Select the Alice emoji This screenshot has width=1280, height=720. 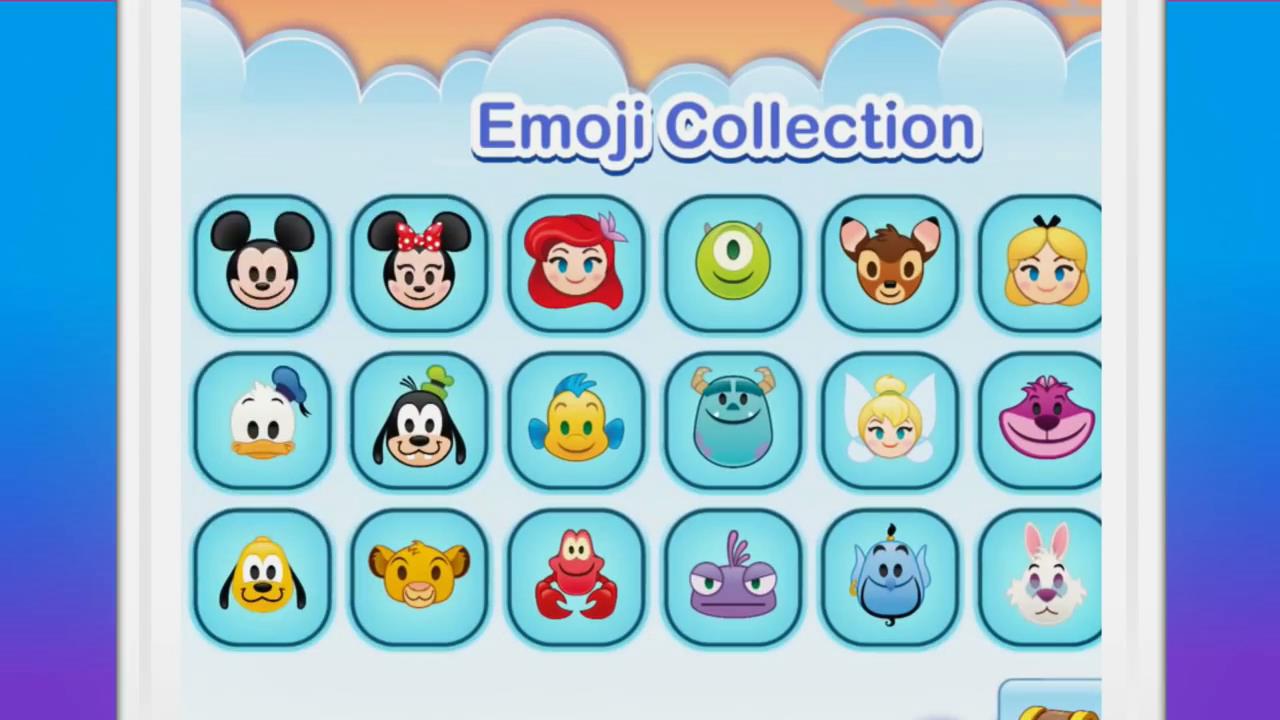1043,263
